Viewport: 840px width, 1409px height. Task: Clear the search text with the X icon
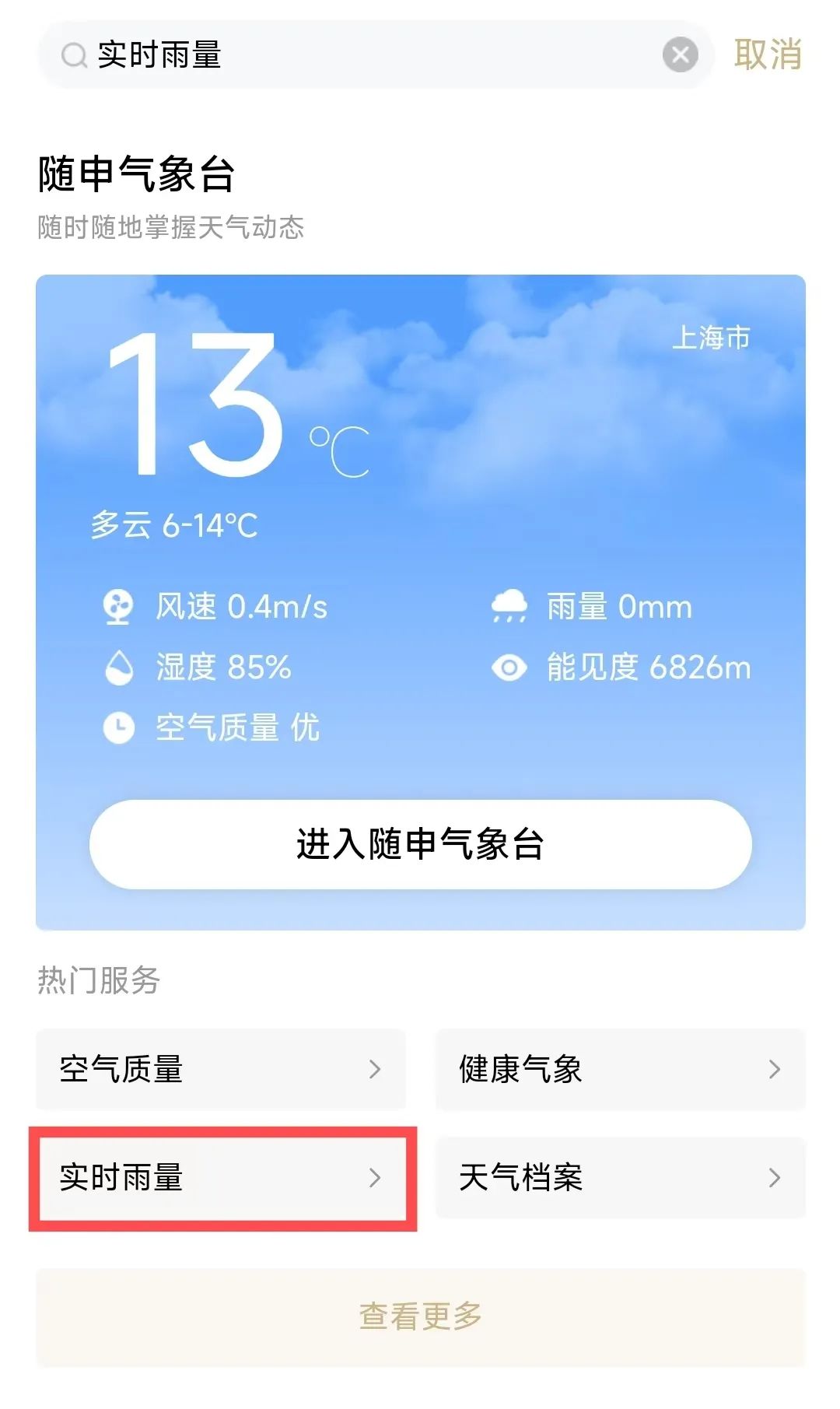(680, 55)
